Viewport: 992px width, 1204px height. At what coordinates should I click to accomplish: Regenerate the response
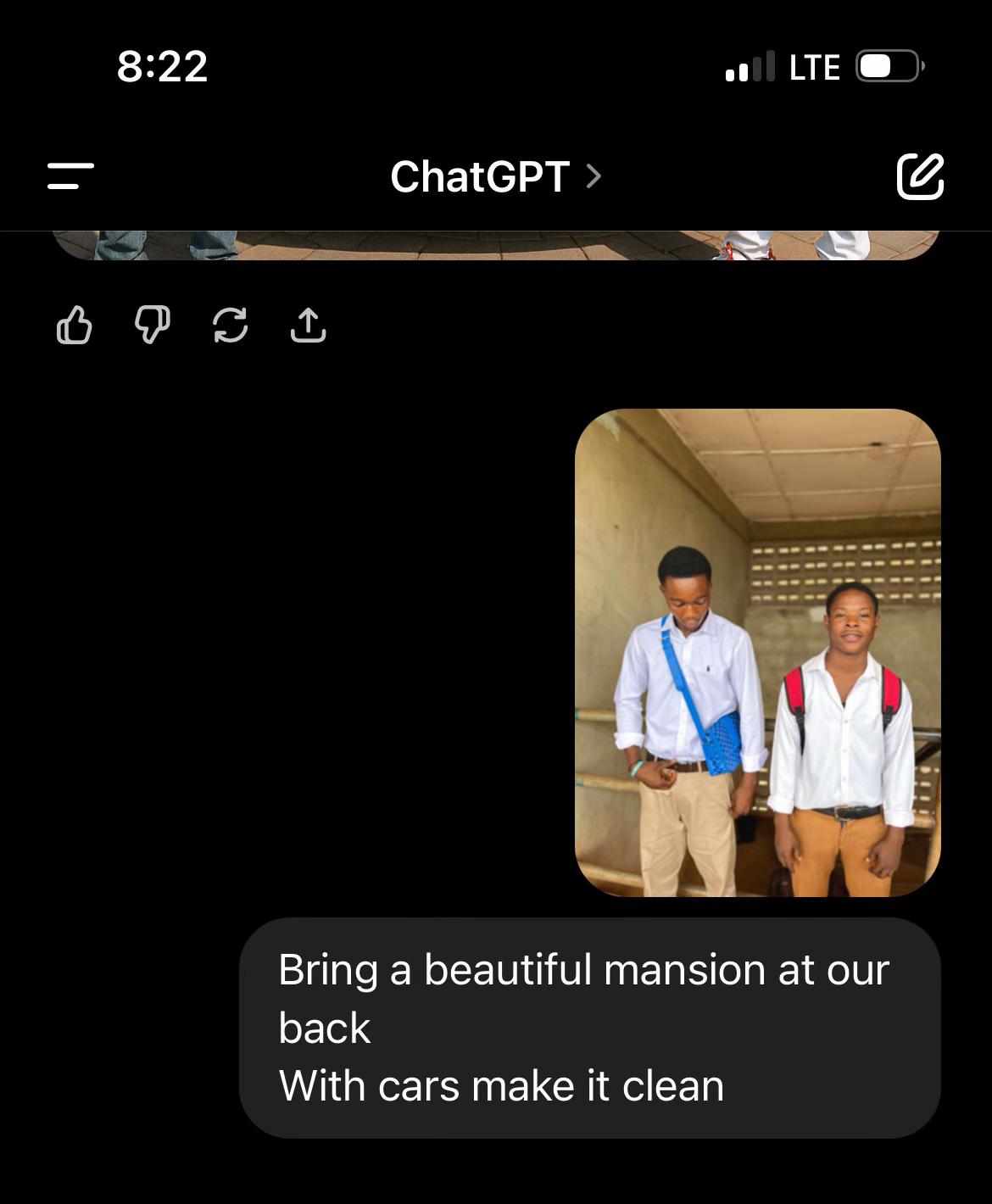[x=231, y=325]
